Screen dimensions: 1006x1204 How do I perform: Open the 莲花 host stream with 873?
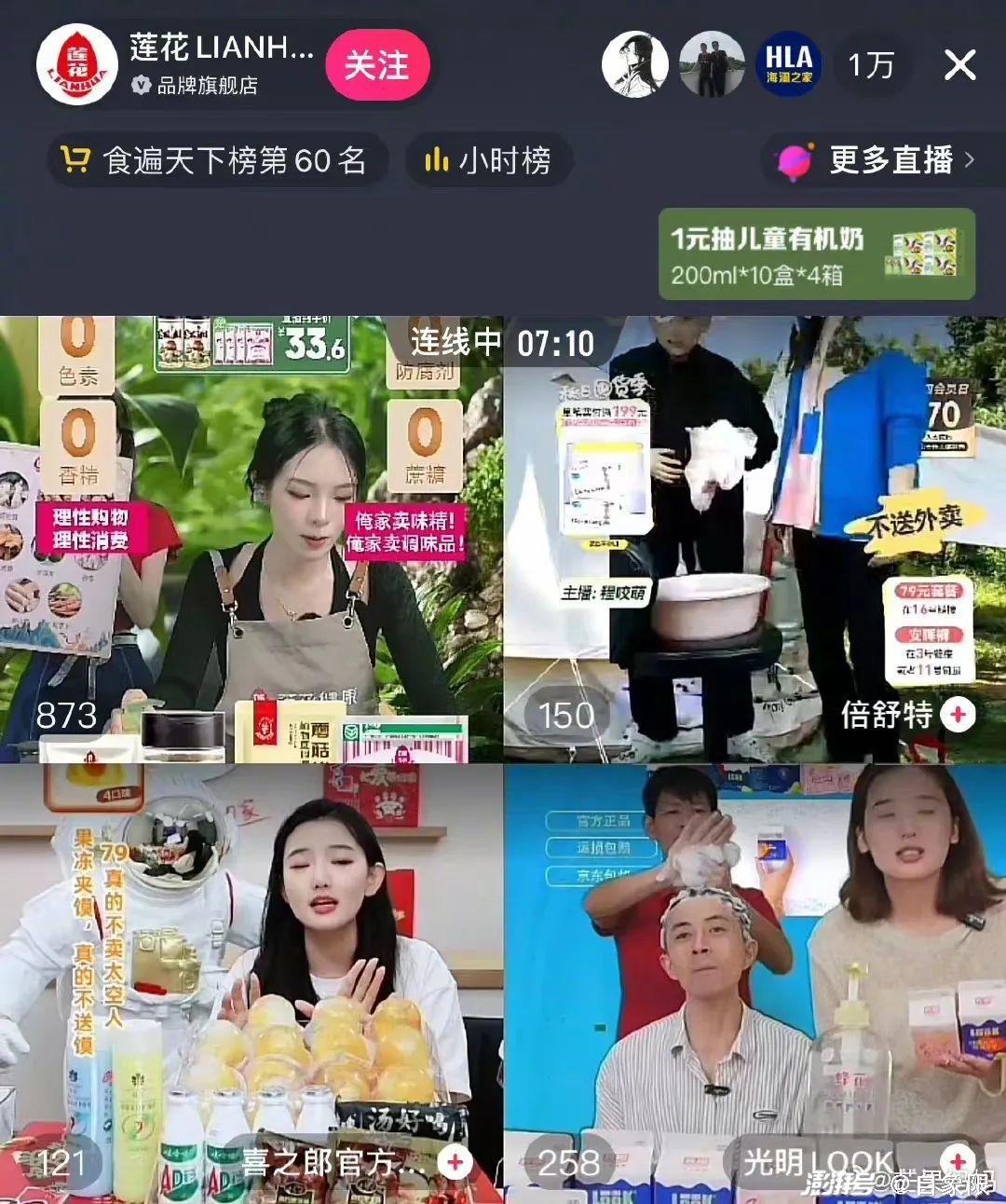click(x=251, y=540)
